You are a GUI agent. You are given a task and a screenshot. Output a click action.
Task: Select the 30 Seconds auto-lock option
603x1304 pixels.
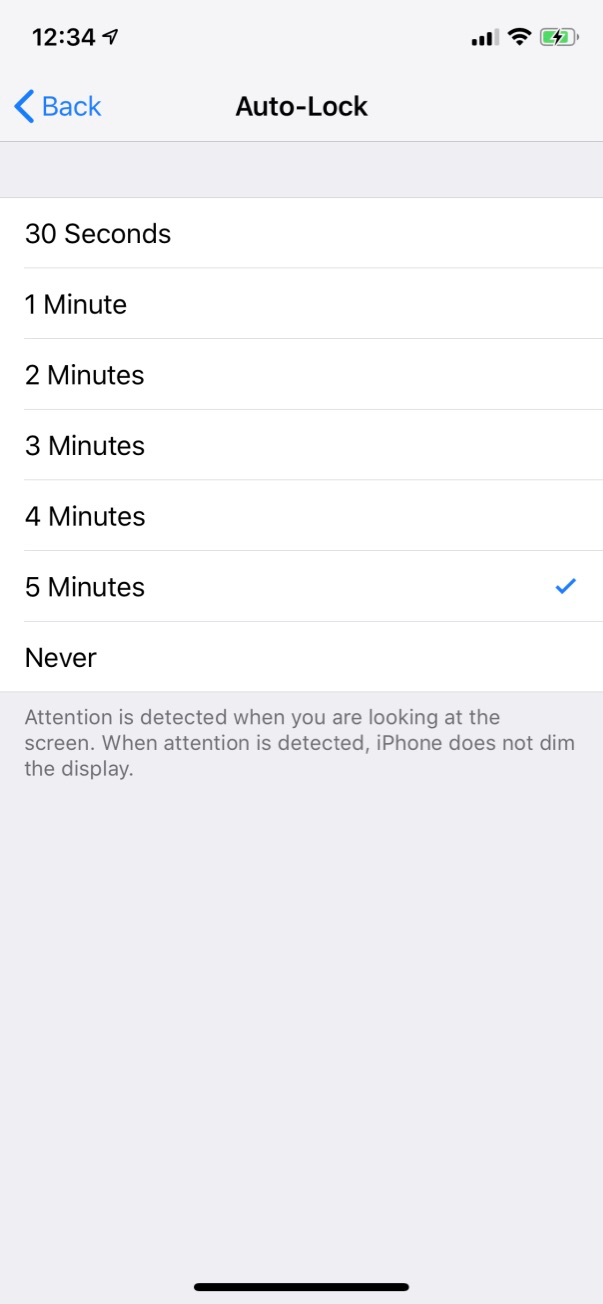pyautogui.click(x=98, y=234)
